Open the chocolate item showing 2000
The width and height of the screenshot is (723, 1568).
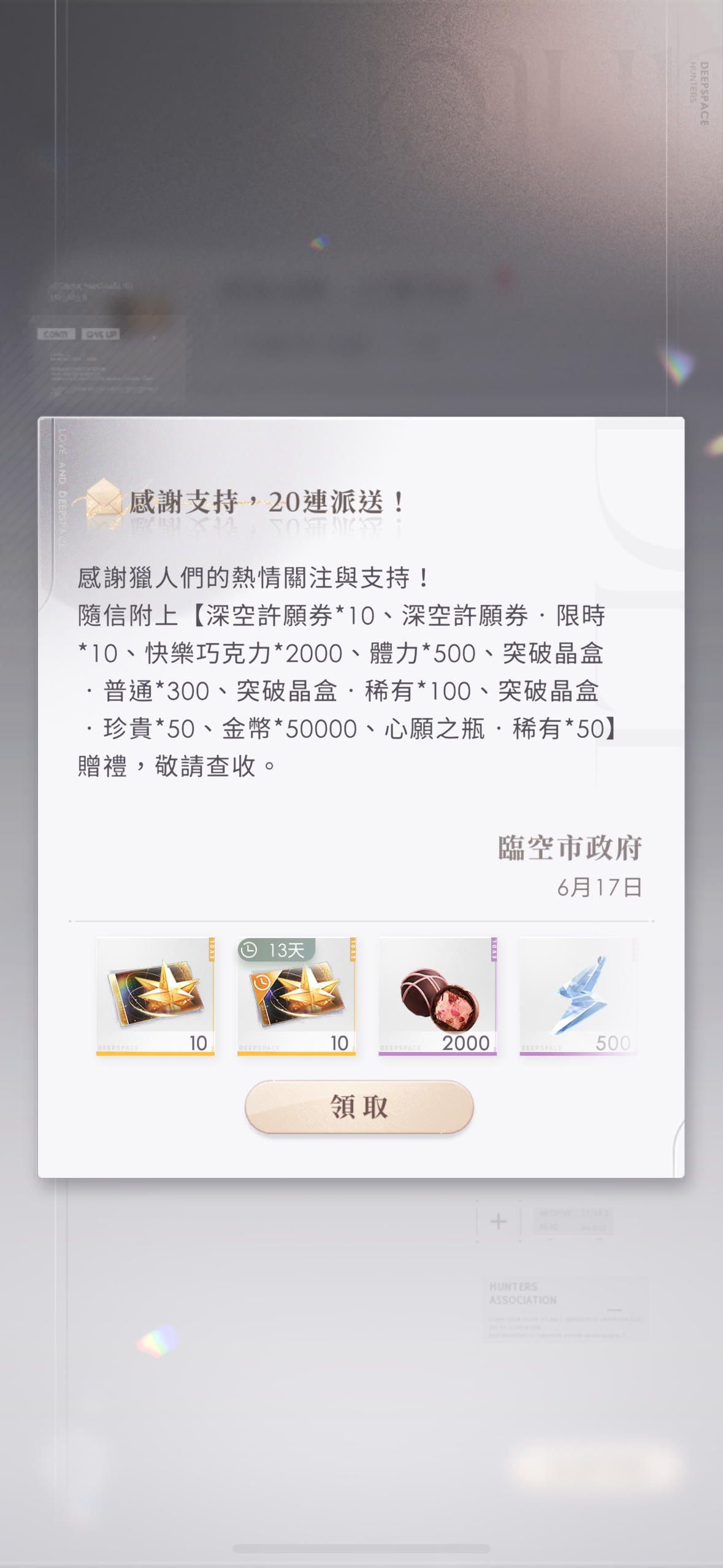[x=437, y=996]
